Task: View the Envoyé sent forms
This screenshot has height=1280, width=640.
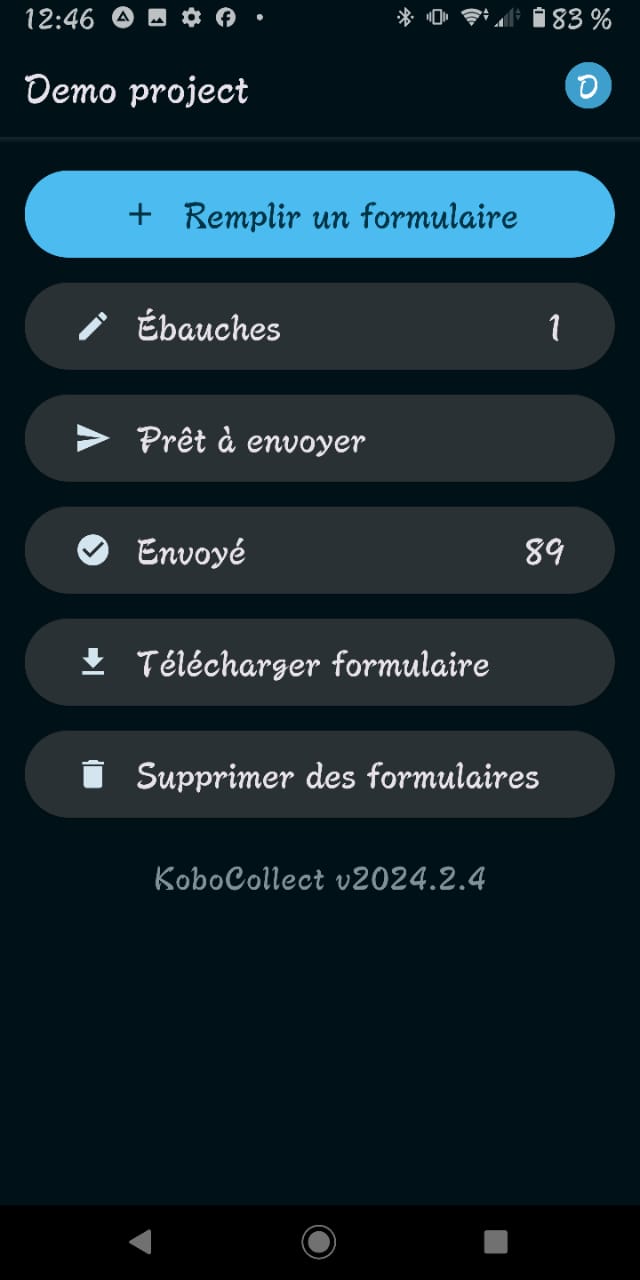Action: click(x=320, y=551)
